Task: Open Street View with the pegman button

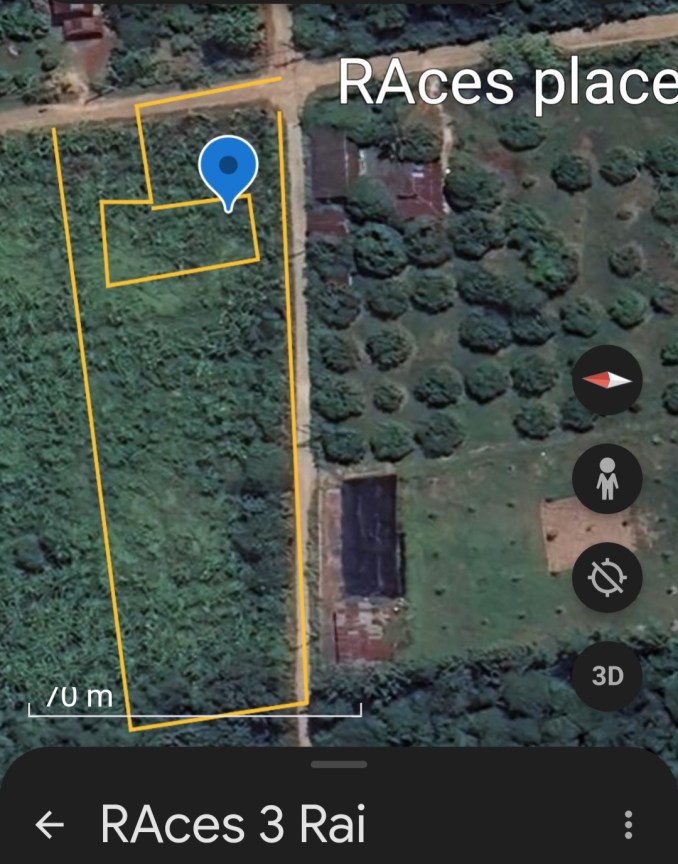Action: pyautogui.click(x=607, y=479)
